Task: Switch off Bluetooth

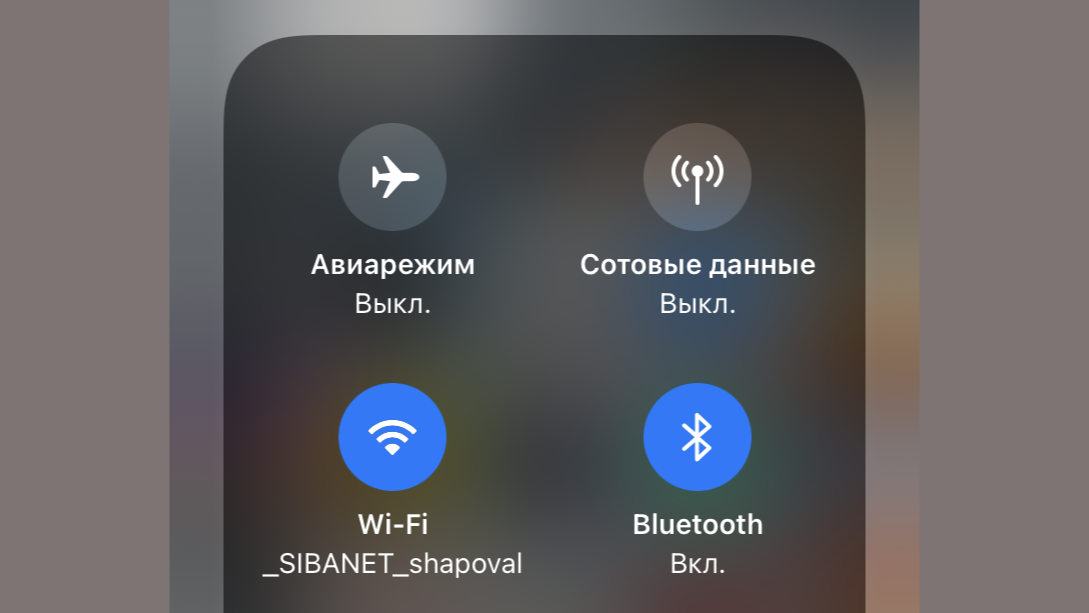Action: pos(697,437)
